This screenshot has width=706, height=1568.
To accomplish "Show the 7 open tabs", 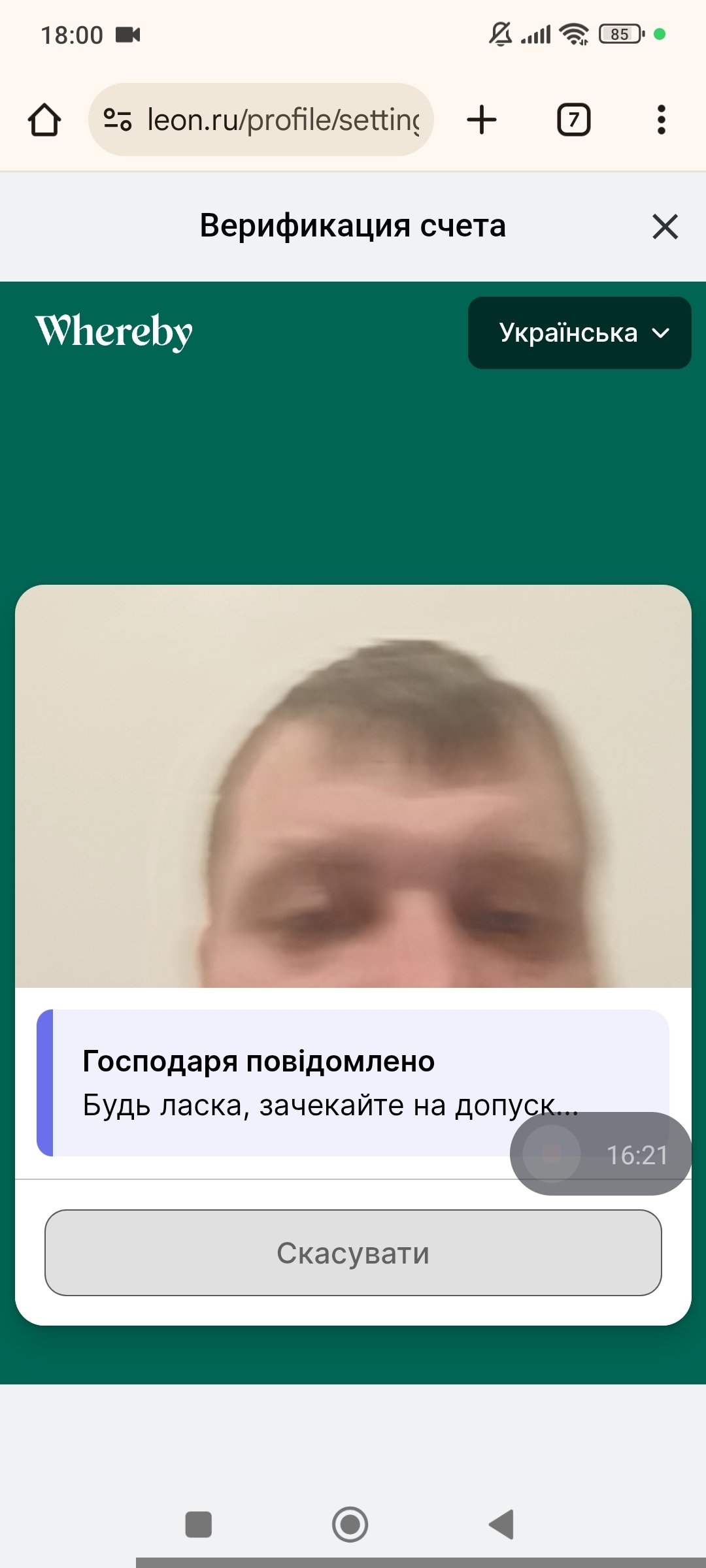I will click(573, 120).
